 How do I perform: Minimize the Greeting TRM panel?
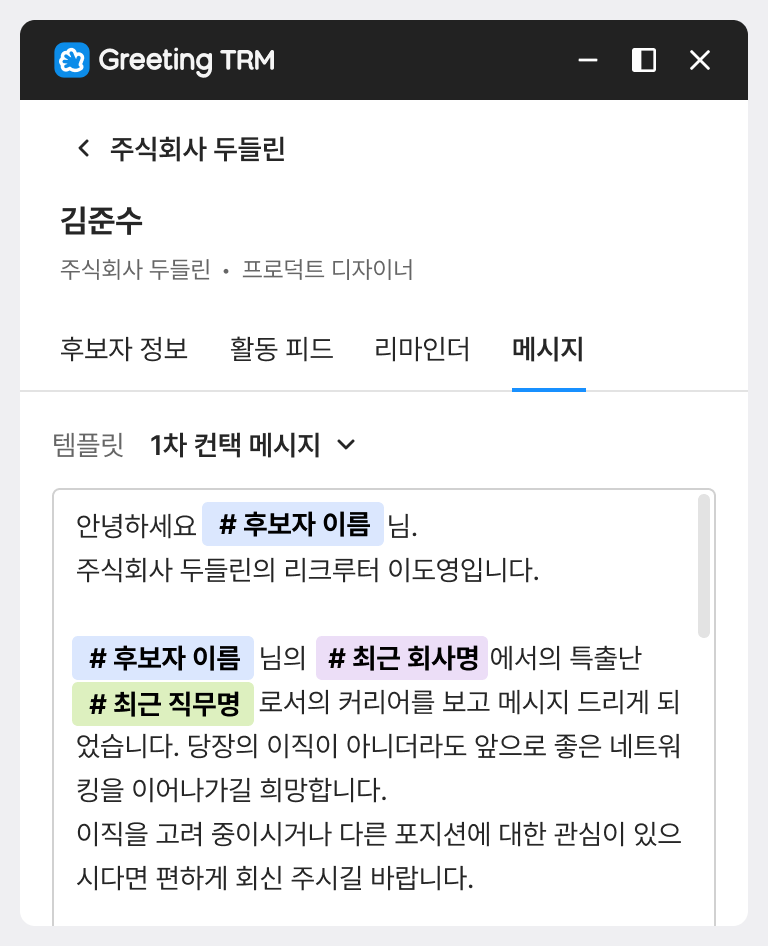pos(588,61)
